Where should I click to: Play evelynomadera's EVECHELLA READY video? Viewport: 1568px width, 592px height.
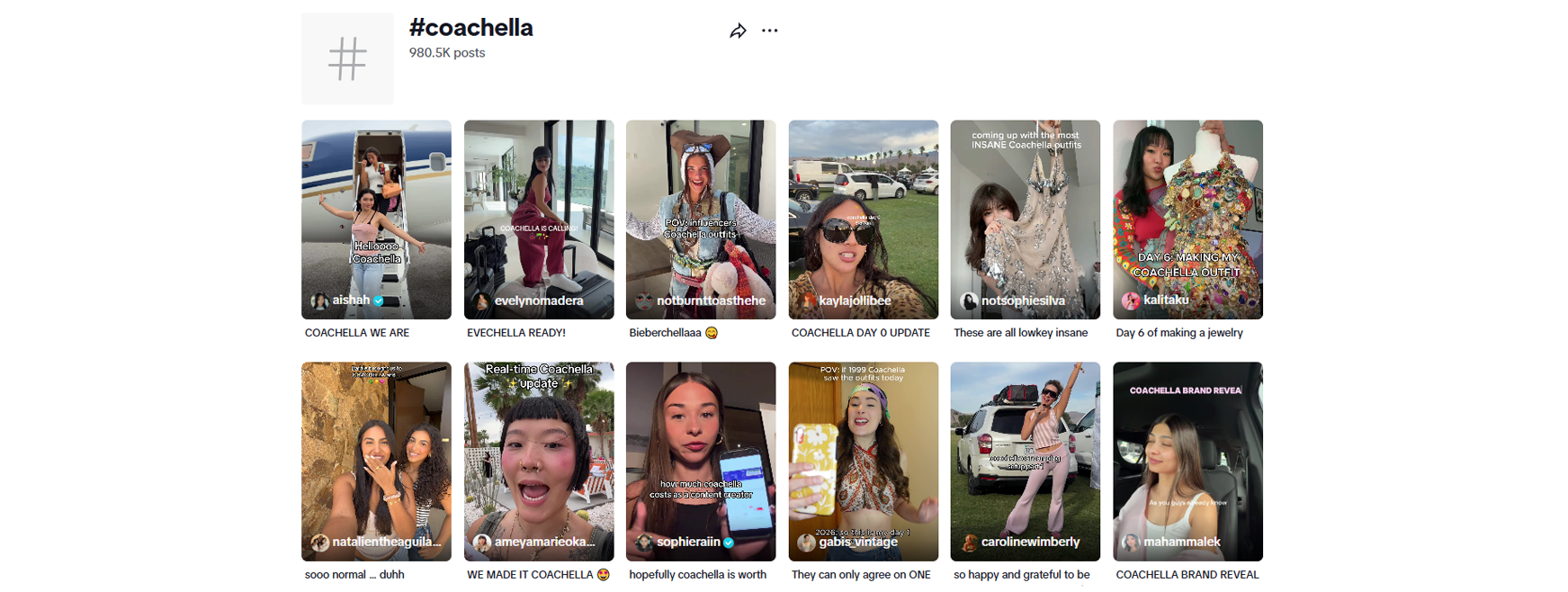pyautogui.click(x=538, y=219)
